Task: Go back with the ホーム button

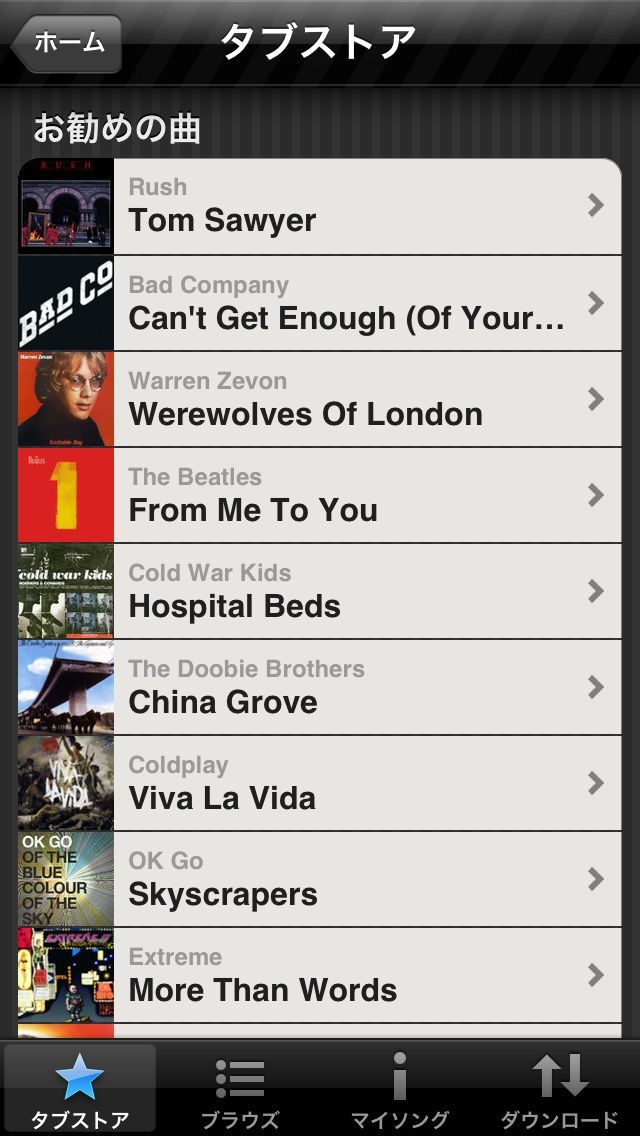Action: tap(66, 43)
